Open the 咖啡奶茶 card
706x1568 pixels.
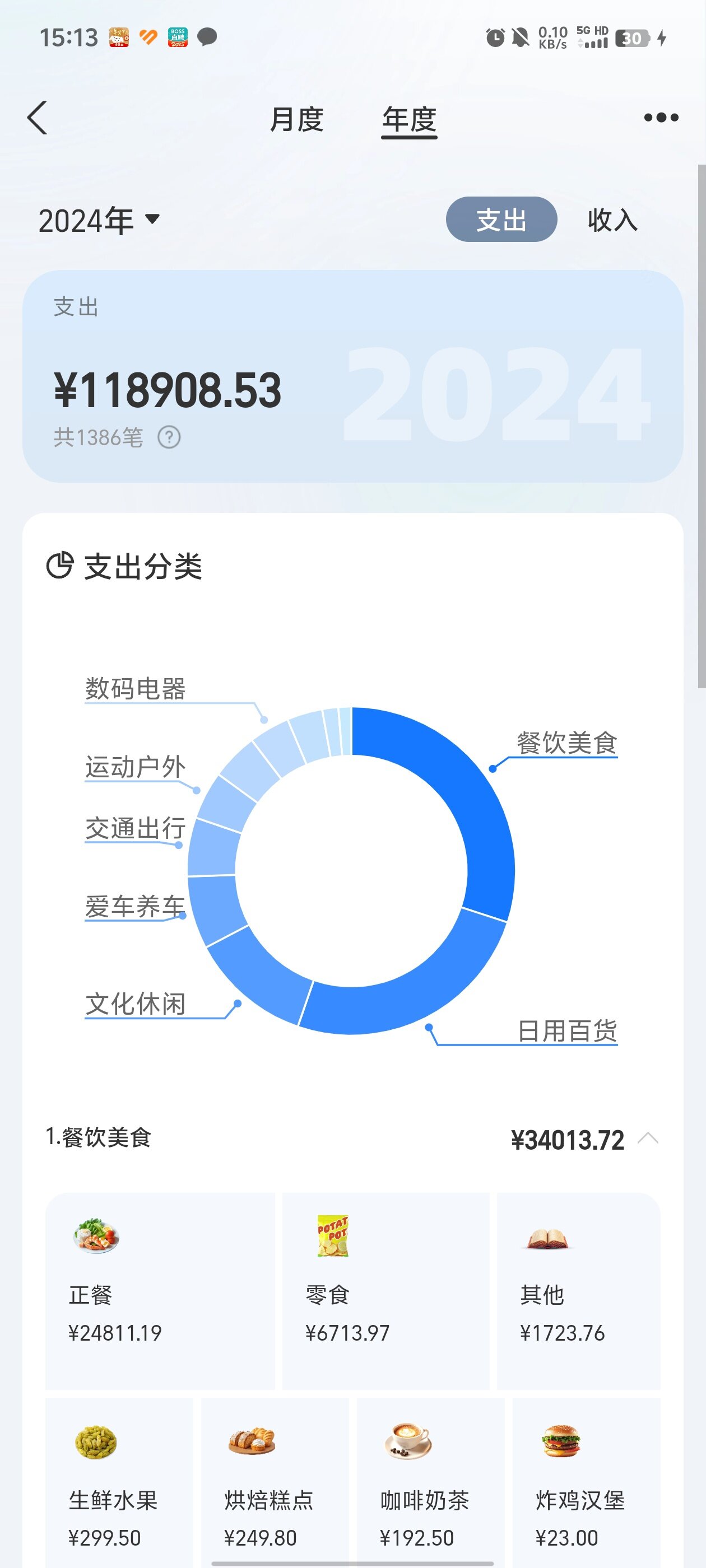click(431, 1482)
